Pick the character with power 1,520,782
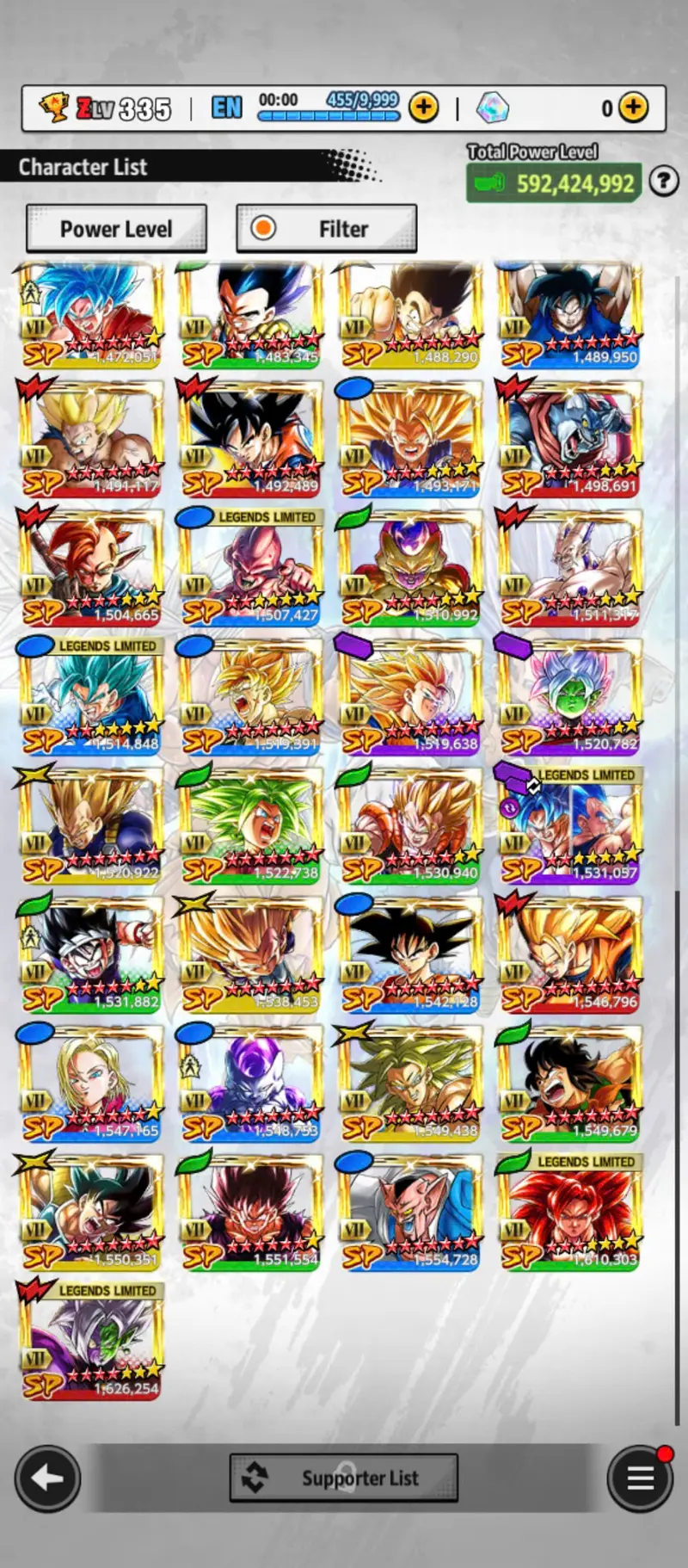The width and height of the screenshot is (688, 1568). [569, 695]
